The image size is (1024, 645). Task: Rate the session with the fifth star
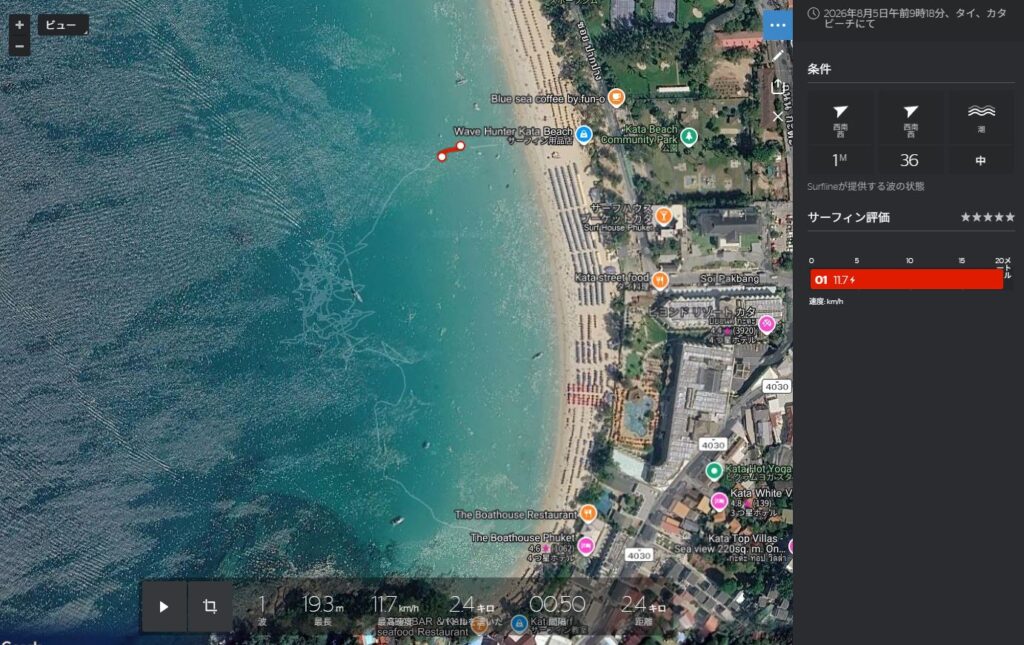pyautogui.click(x=1010, y=217)
